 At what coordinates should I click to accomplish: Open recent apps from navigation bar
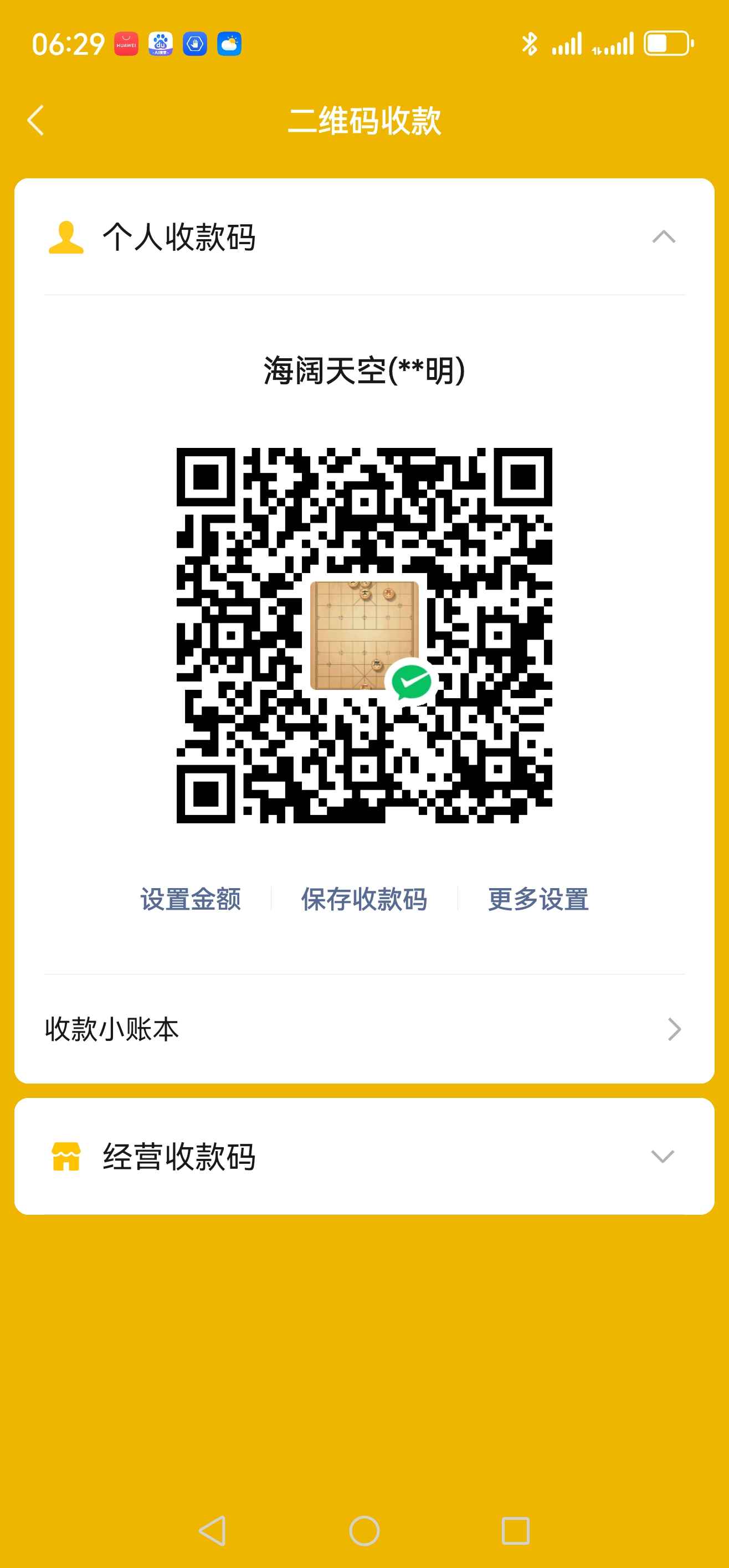[515, 1530]
